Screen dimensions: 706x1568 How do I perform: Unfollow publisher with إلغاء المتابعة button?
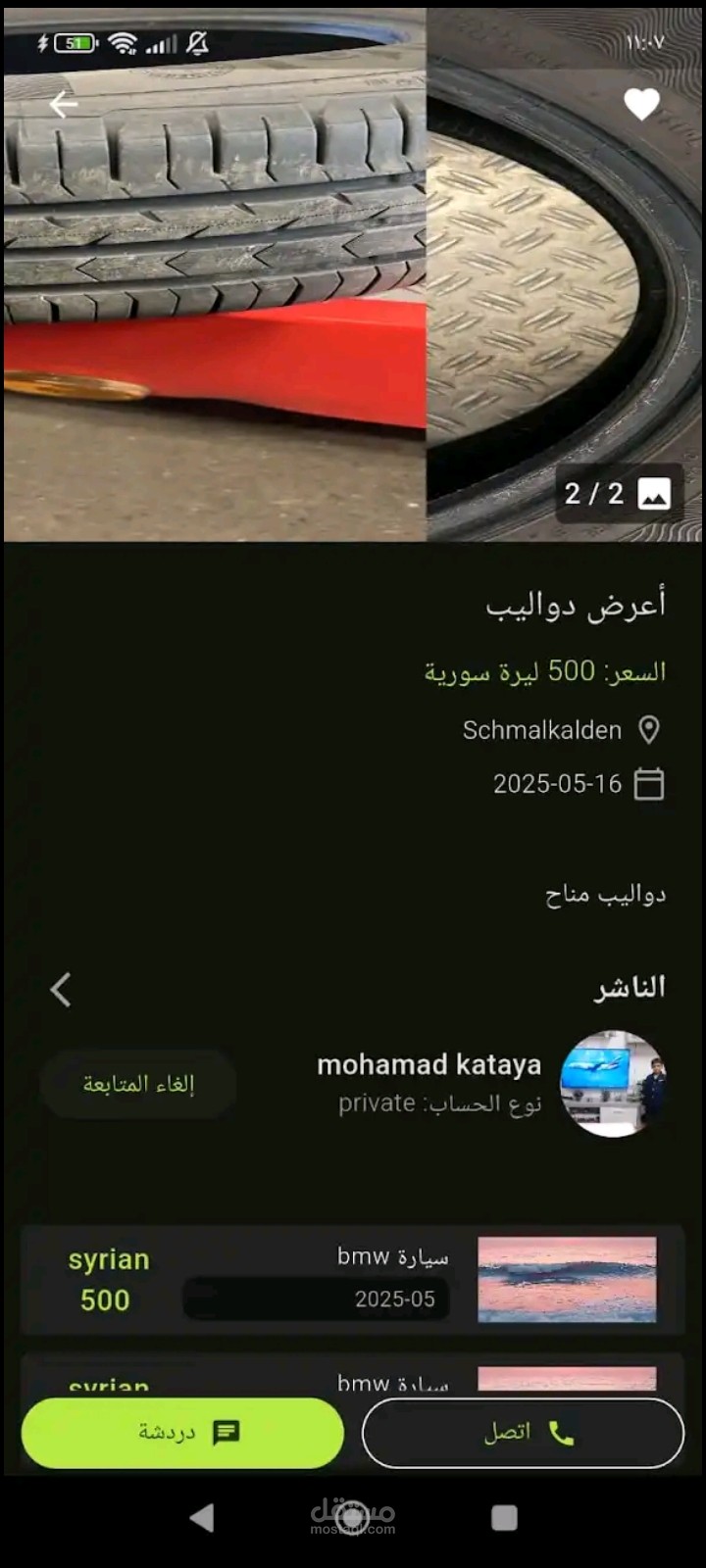point(138,1084)
